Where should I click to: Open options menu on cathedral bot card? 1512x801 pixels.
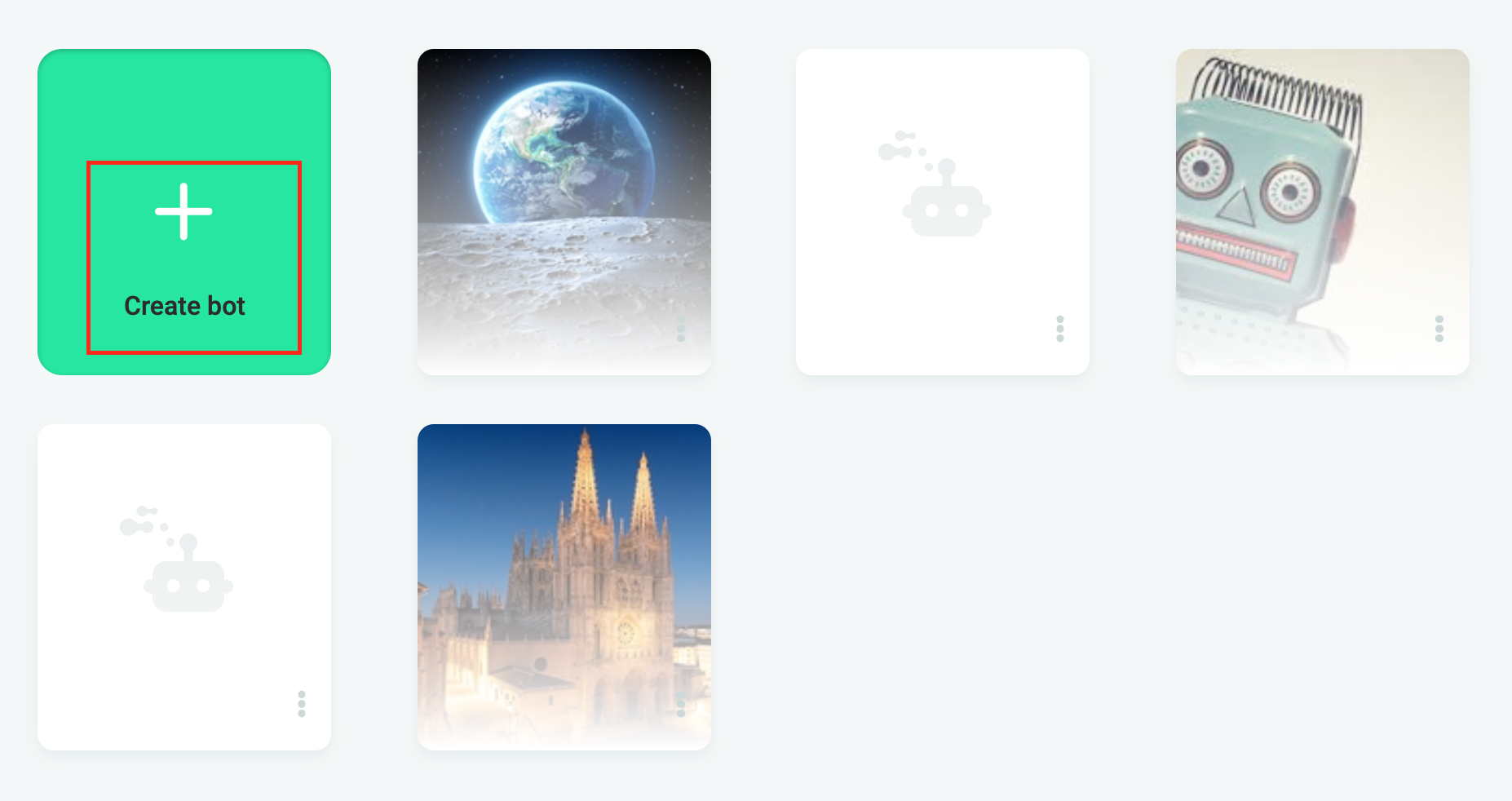click(681, 704)
